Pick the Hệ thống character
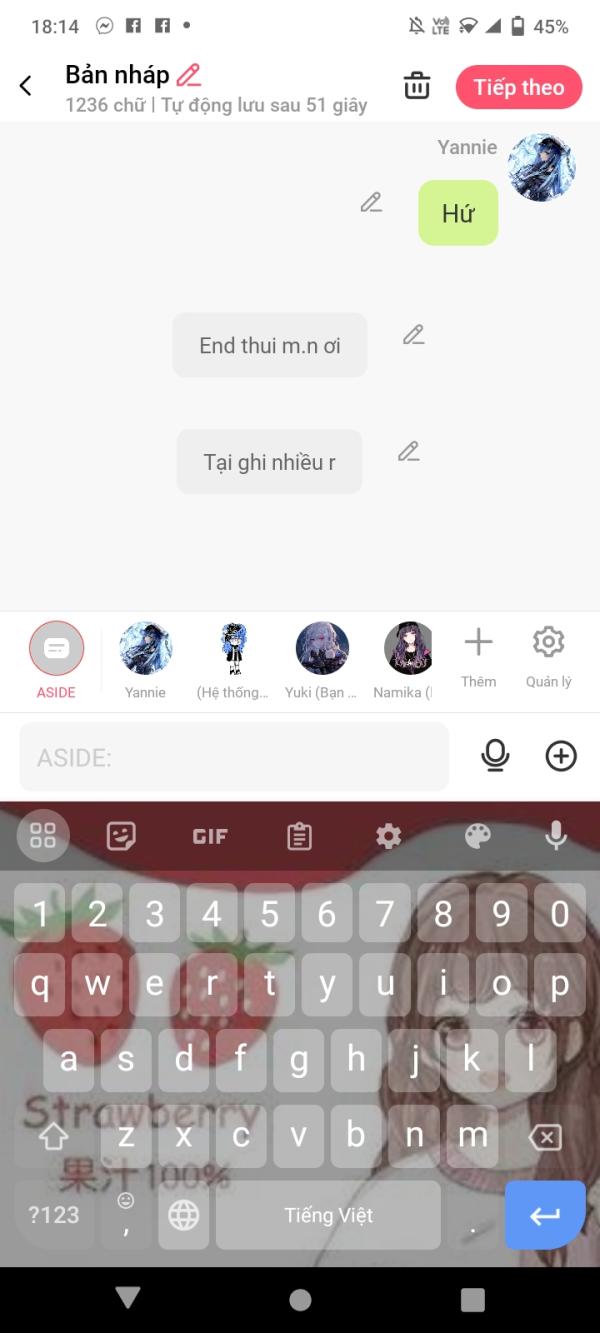 (233, 659)
